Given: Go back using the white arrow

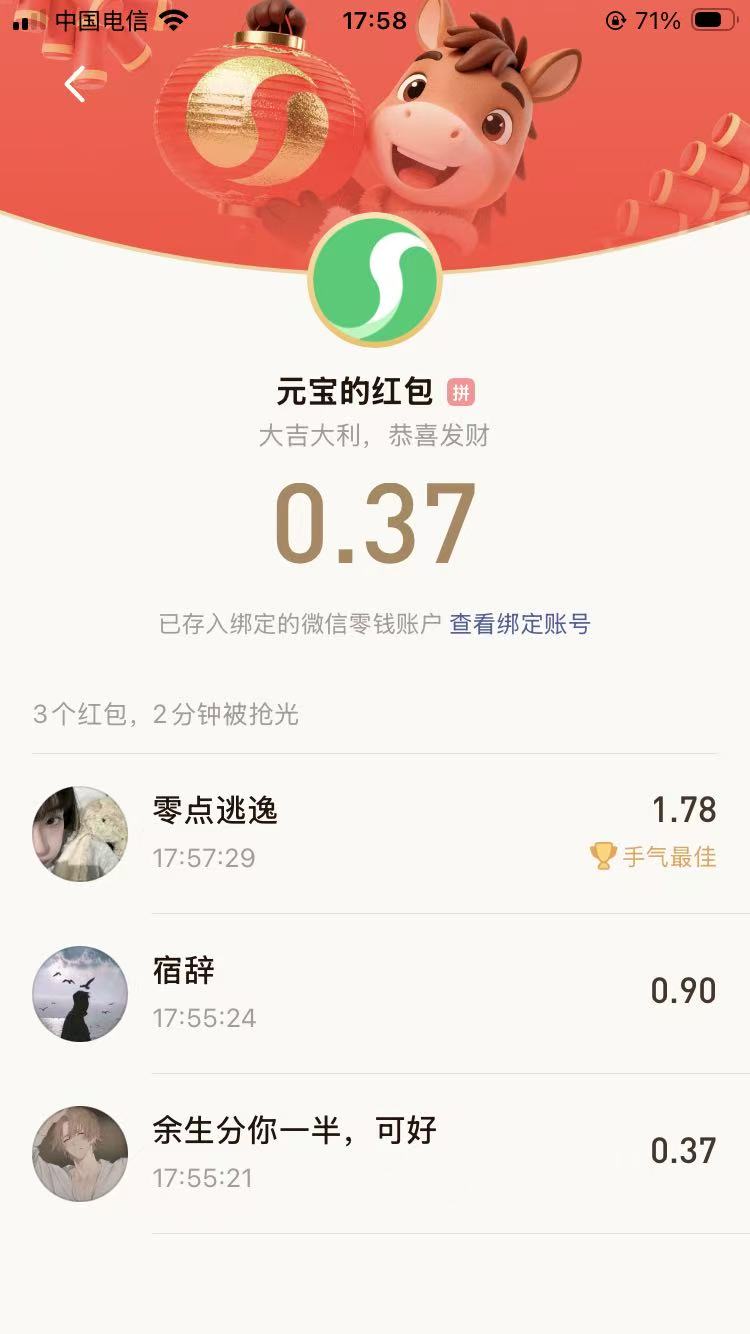Looking at the screenshot, I should 76,84.
